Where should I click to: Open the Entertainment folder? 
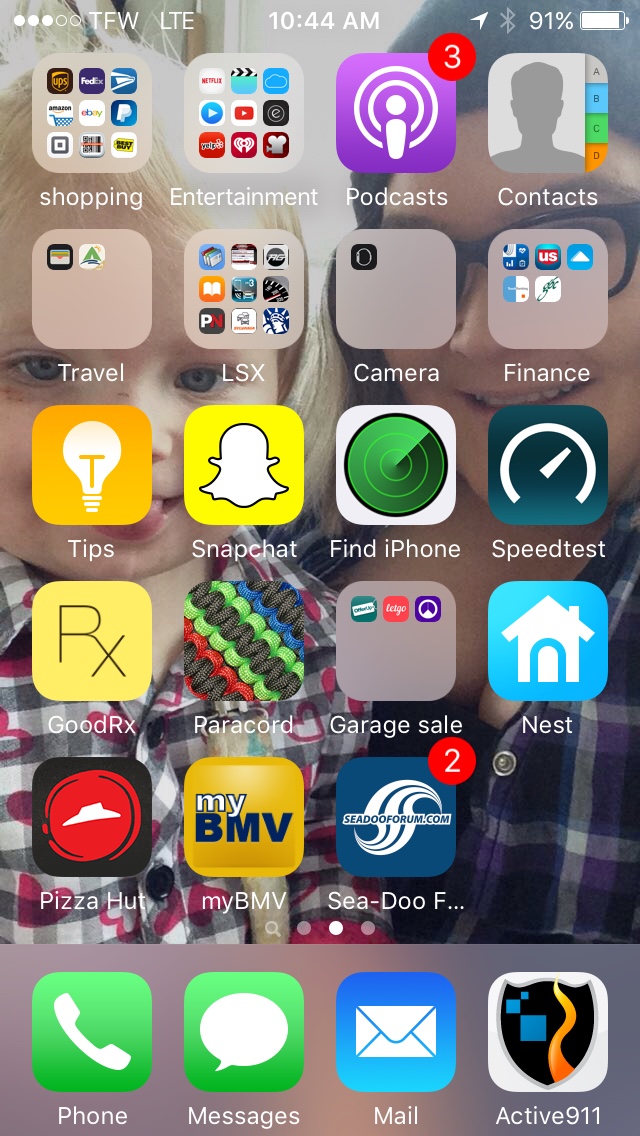pyautogui.click(x=244, y=113)
